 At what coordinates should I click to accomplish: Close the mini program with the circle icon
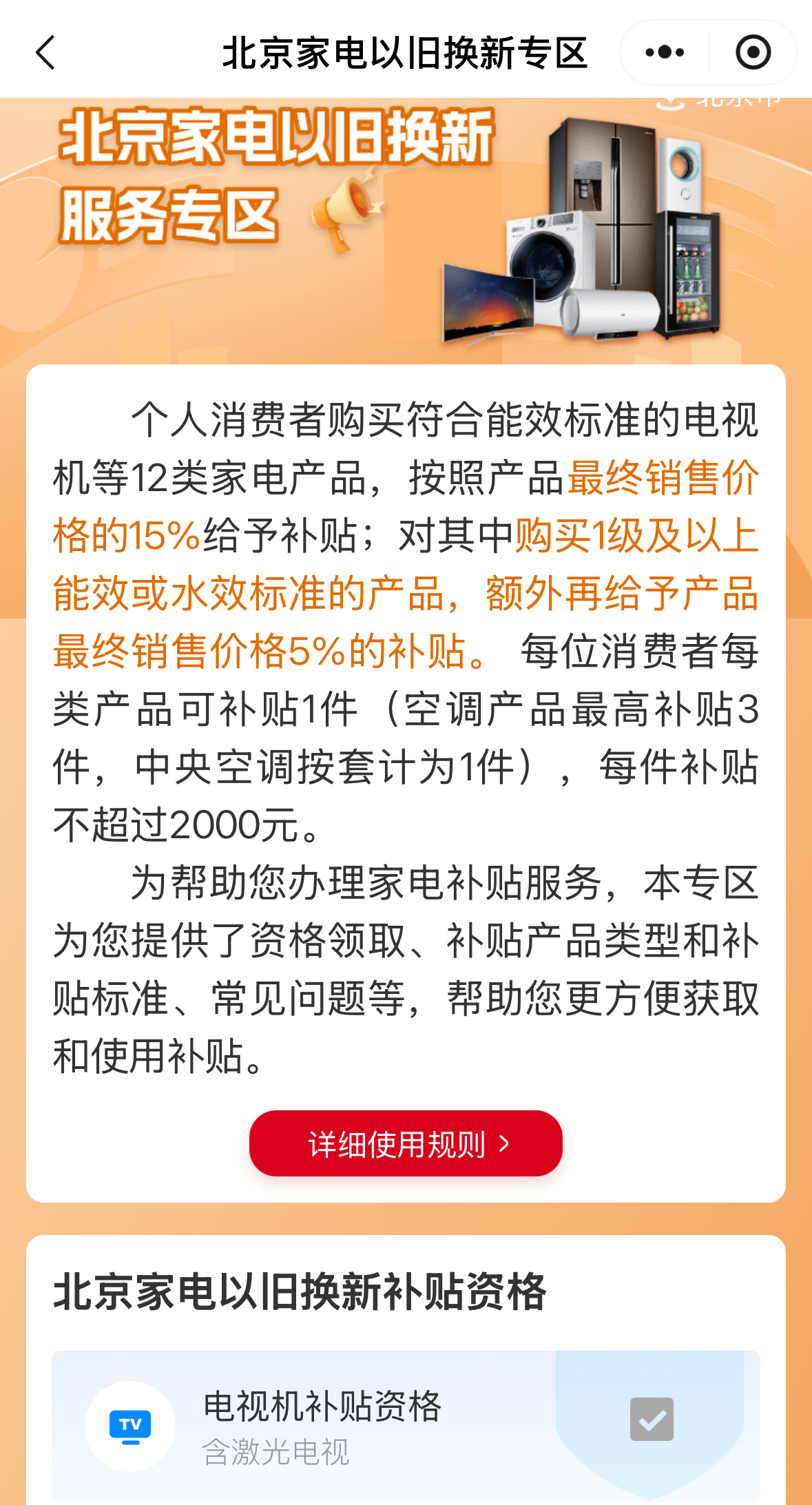(753, 52)
